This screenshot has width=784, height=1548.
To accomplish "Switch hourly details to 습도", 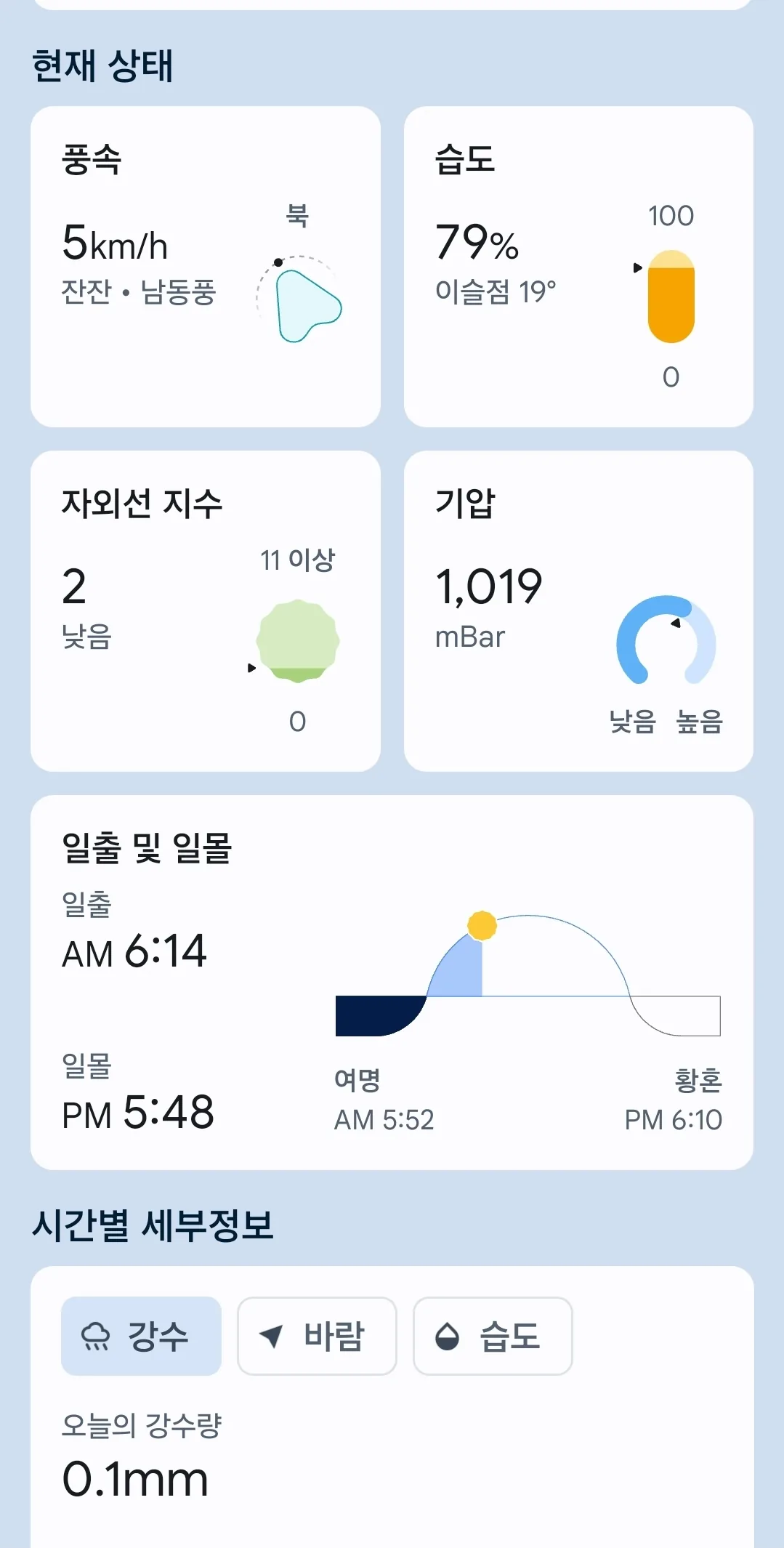I will (x=493, y=1336).
